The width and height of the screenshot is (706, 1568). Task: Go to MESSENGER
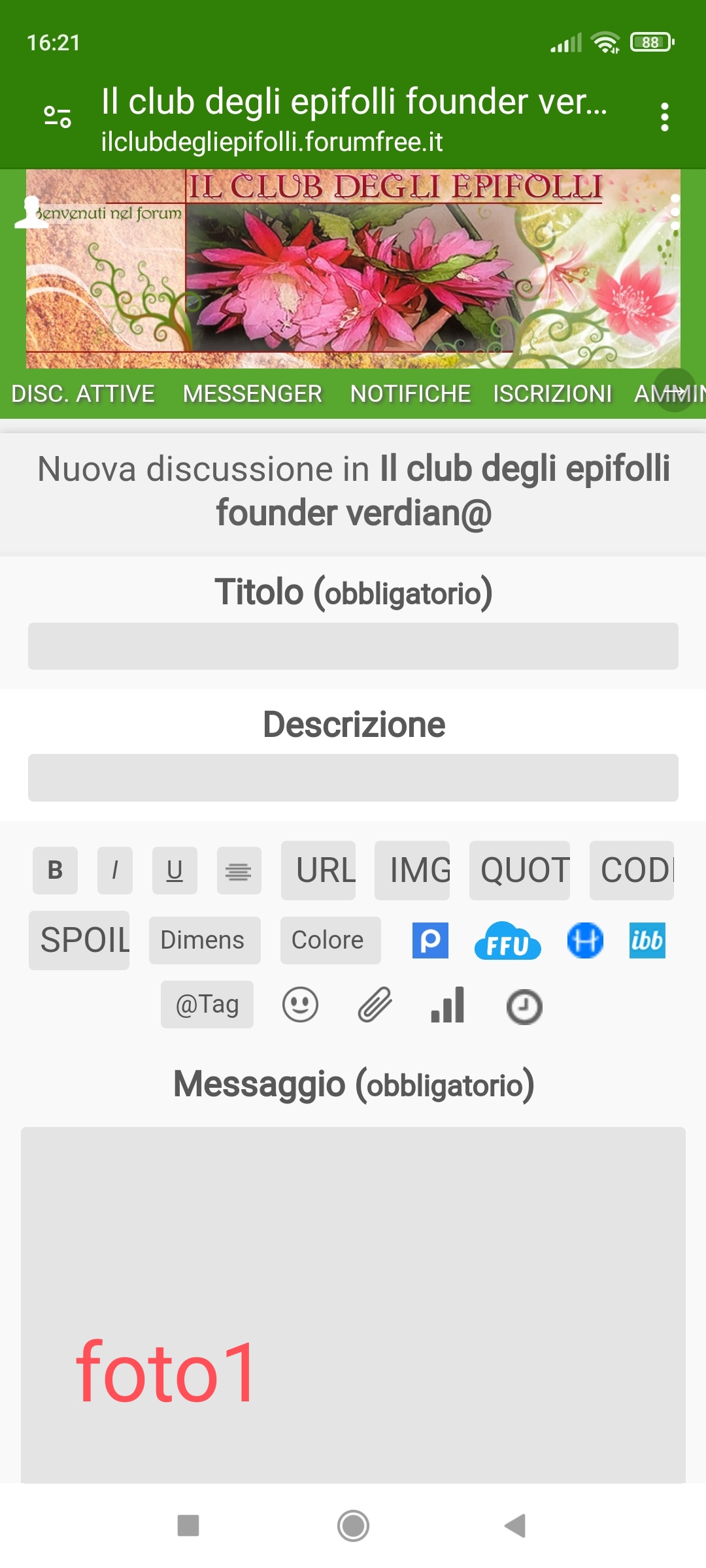coord(252,394)
